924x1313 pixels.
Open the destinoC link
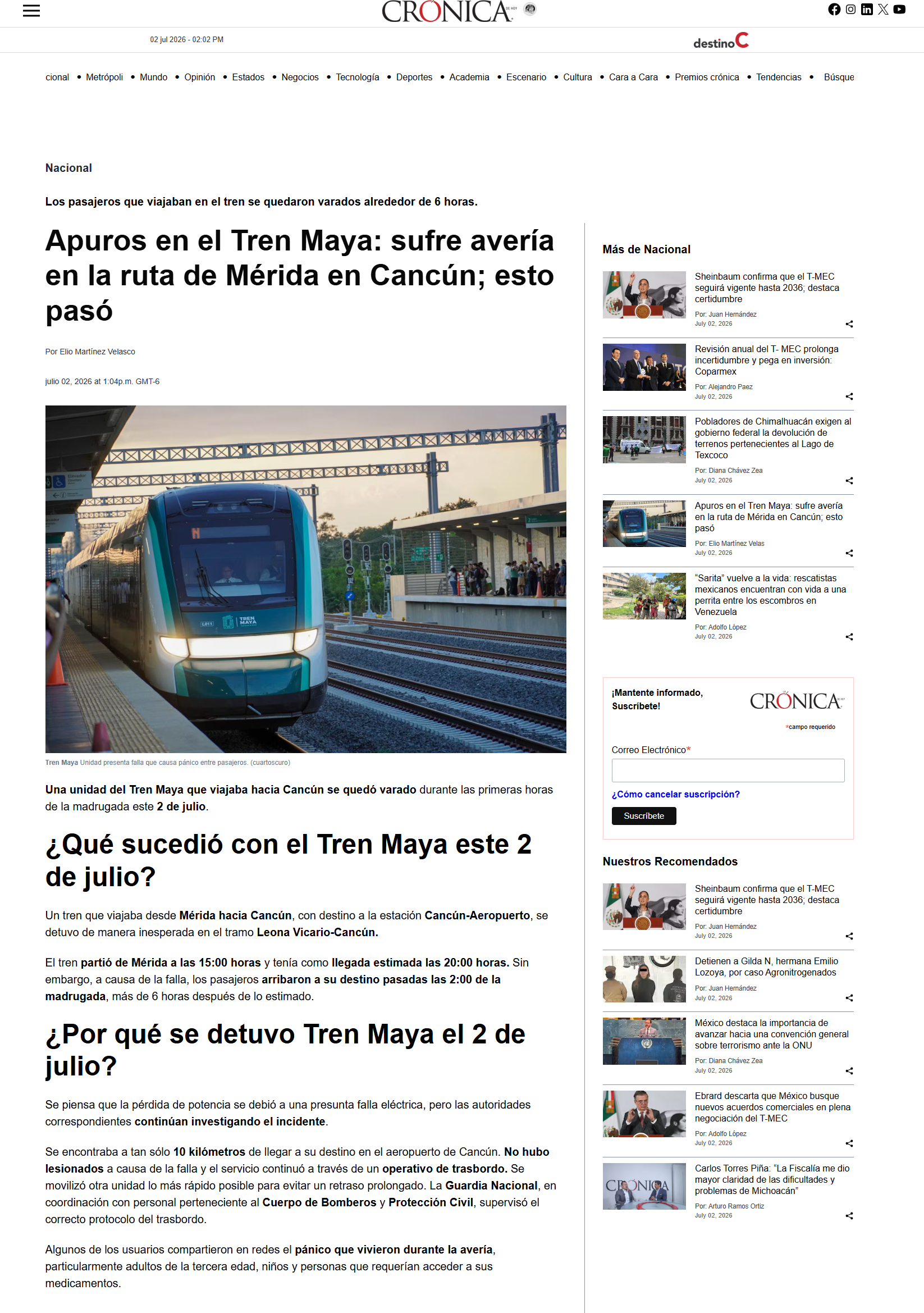[720, 40]
